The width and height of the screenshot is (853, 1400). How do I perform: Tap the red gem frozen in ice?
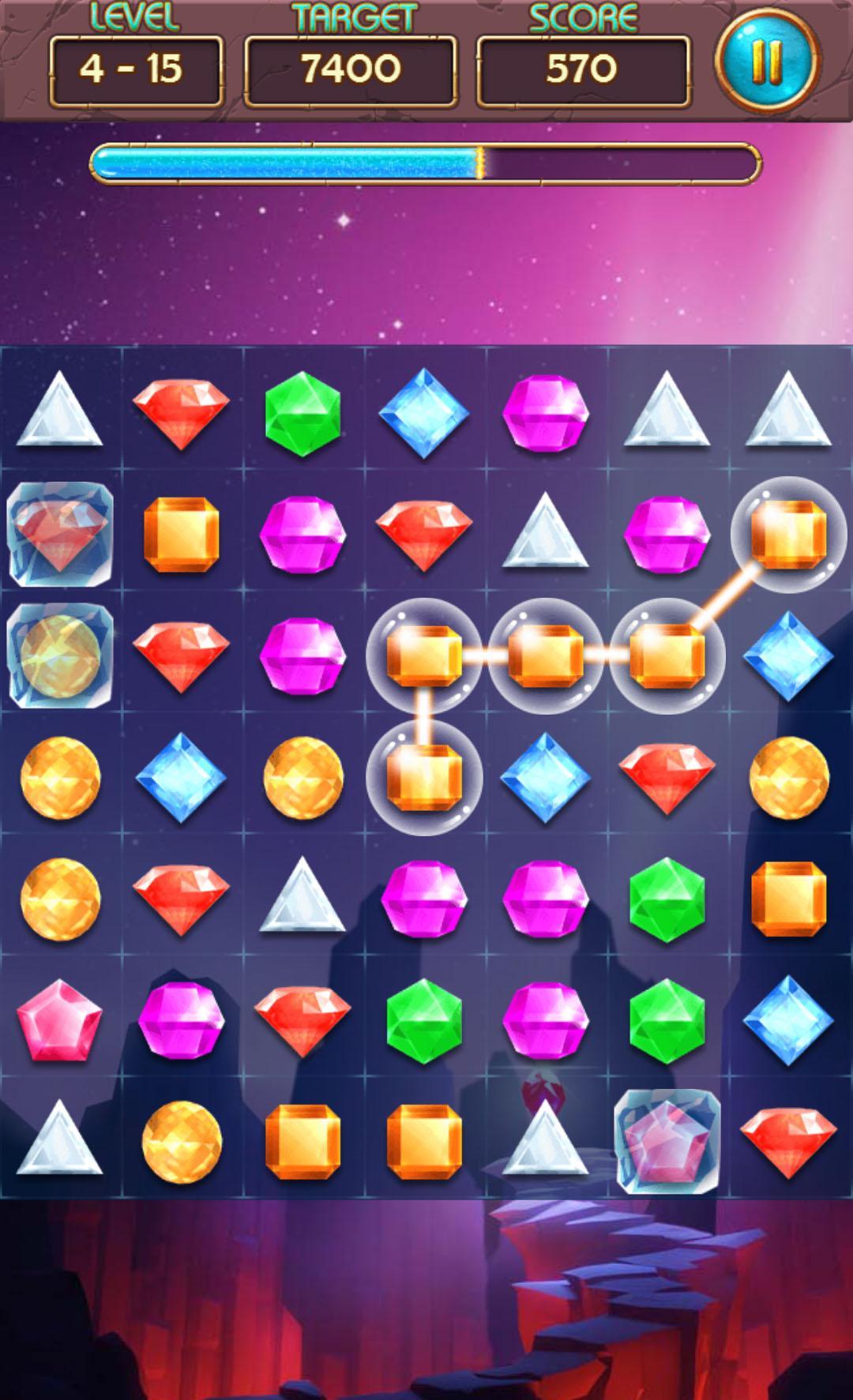point(60,533)
